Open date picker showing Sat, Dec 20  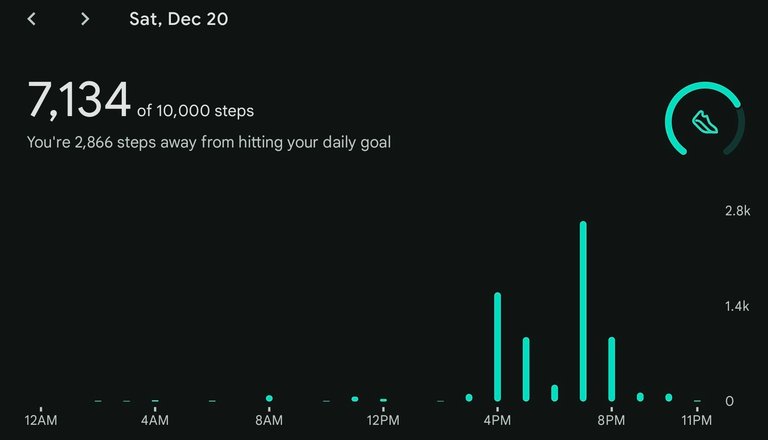(178, 19)
